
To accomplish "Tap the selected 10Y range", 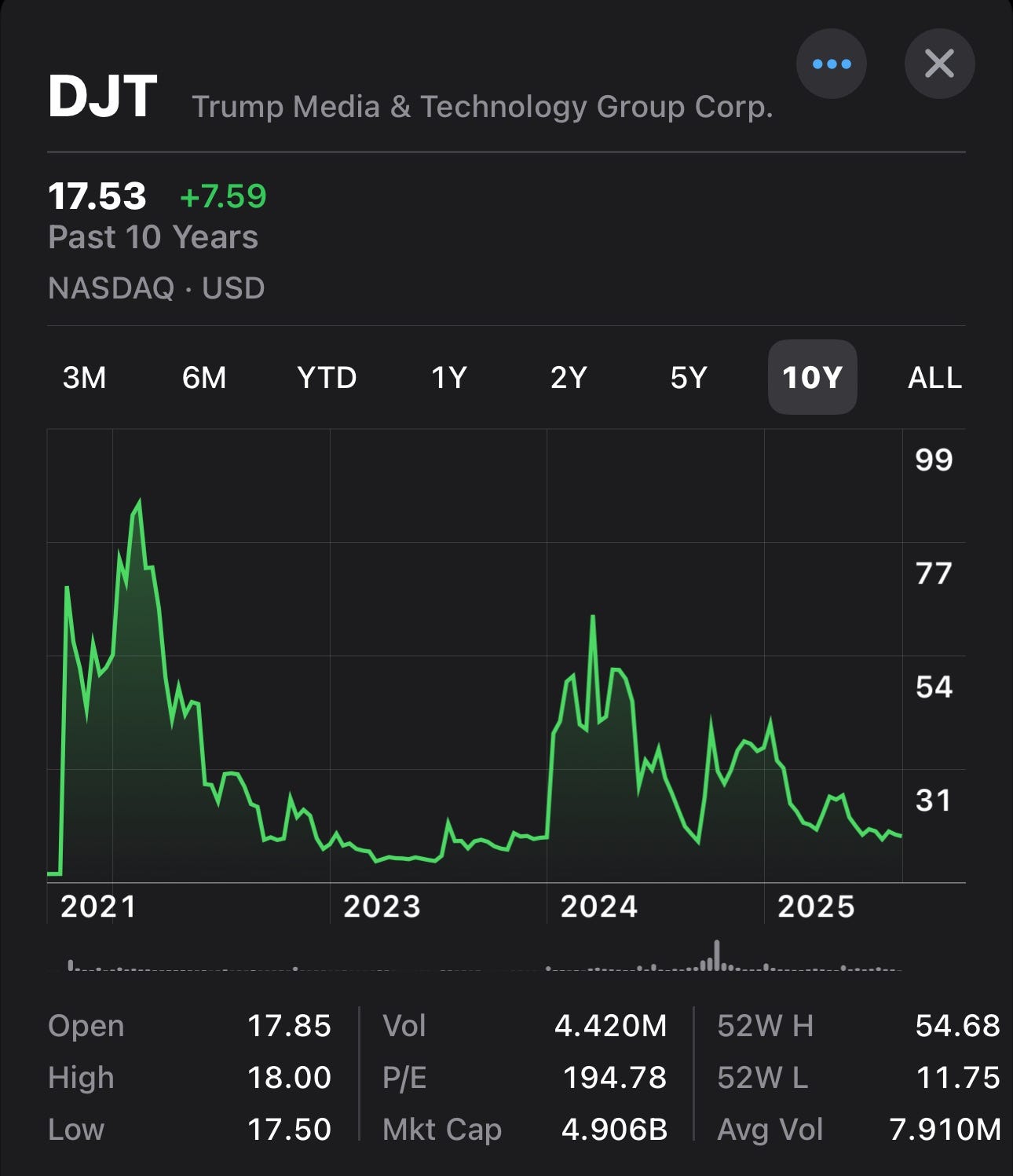I will pos(812,378).
